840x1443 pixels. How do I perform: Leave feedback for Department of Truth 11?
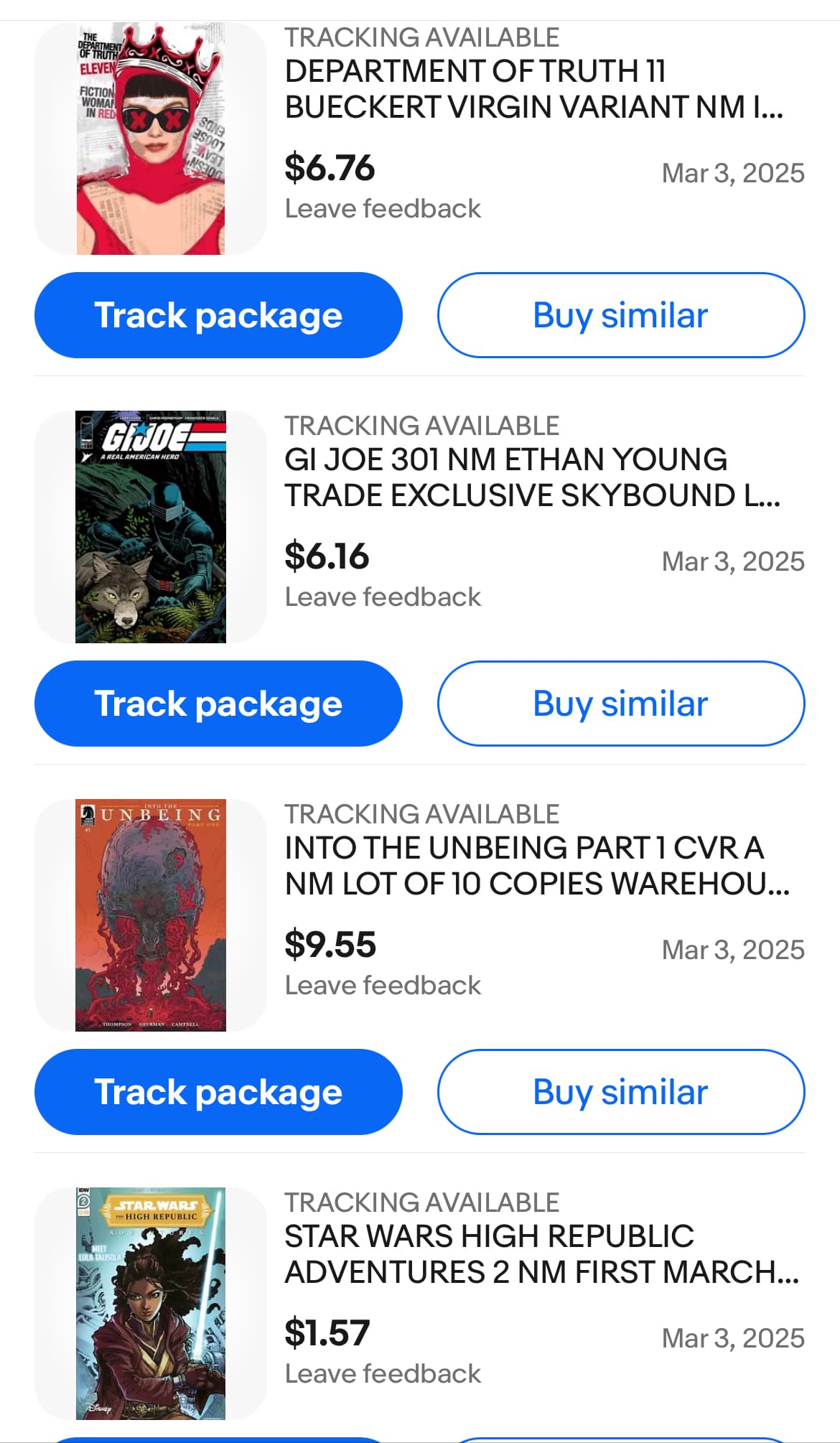tap(383, 209)
